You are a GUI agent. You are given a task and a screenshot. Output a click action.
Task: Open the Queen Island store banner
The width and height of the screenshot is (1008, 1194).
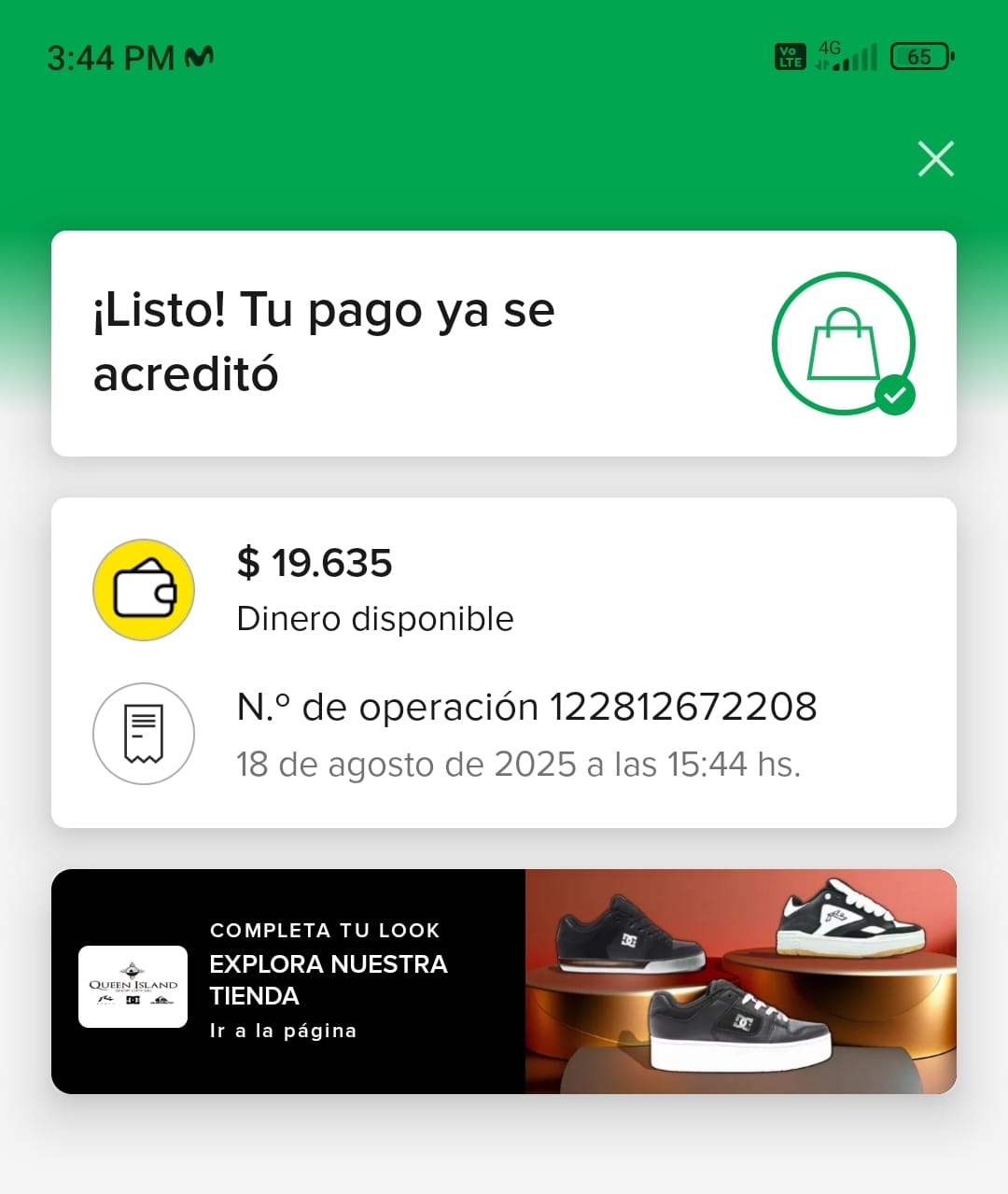click(504, 981)
